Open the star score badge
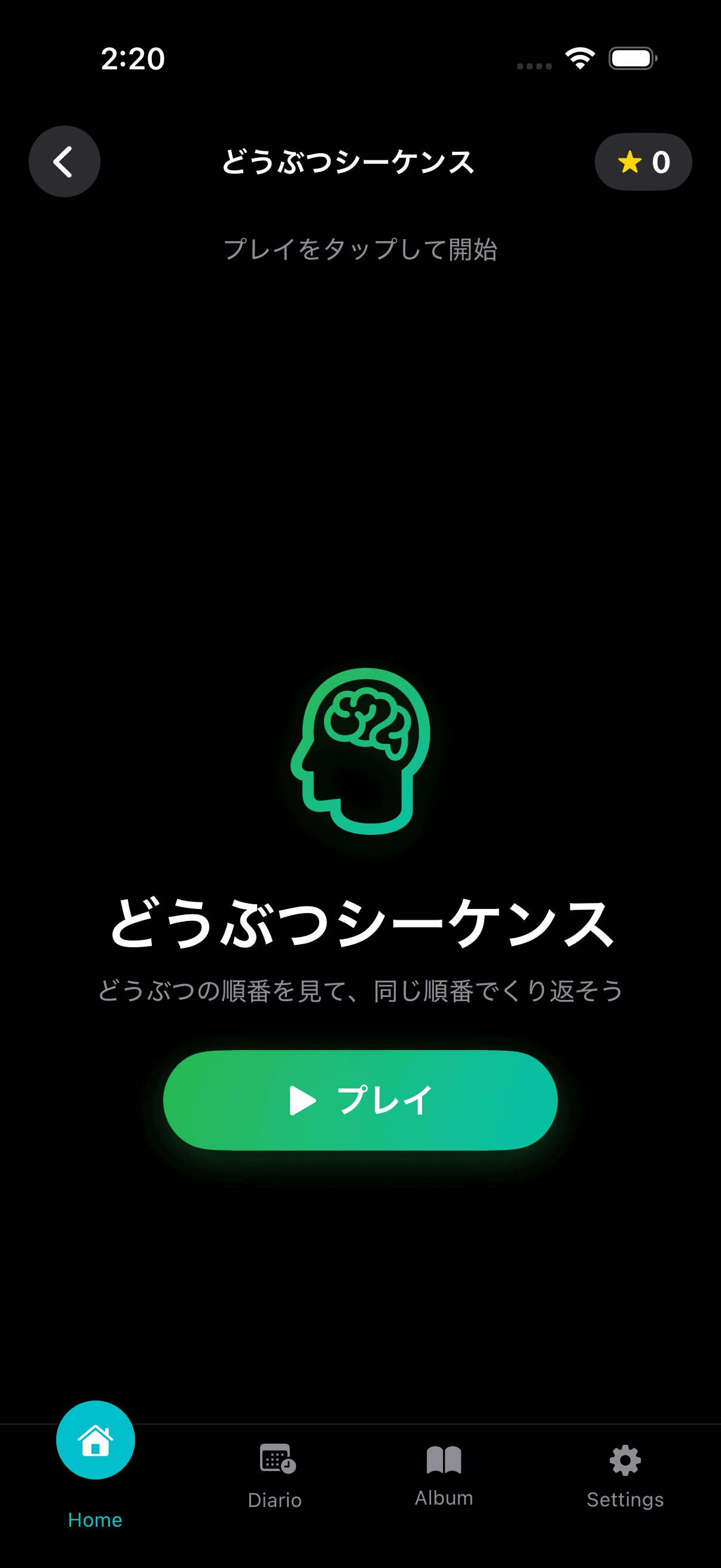The height and width of the screenshot is (1568, 721). coord(643,161)
